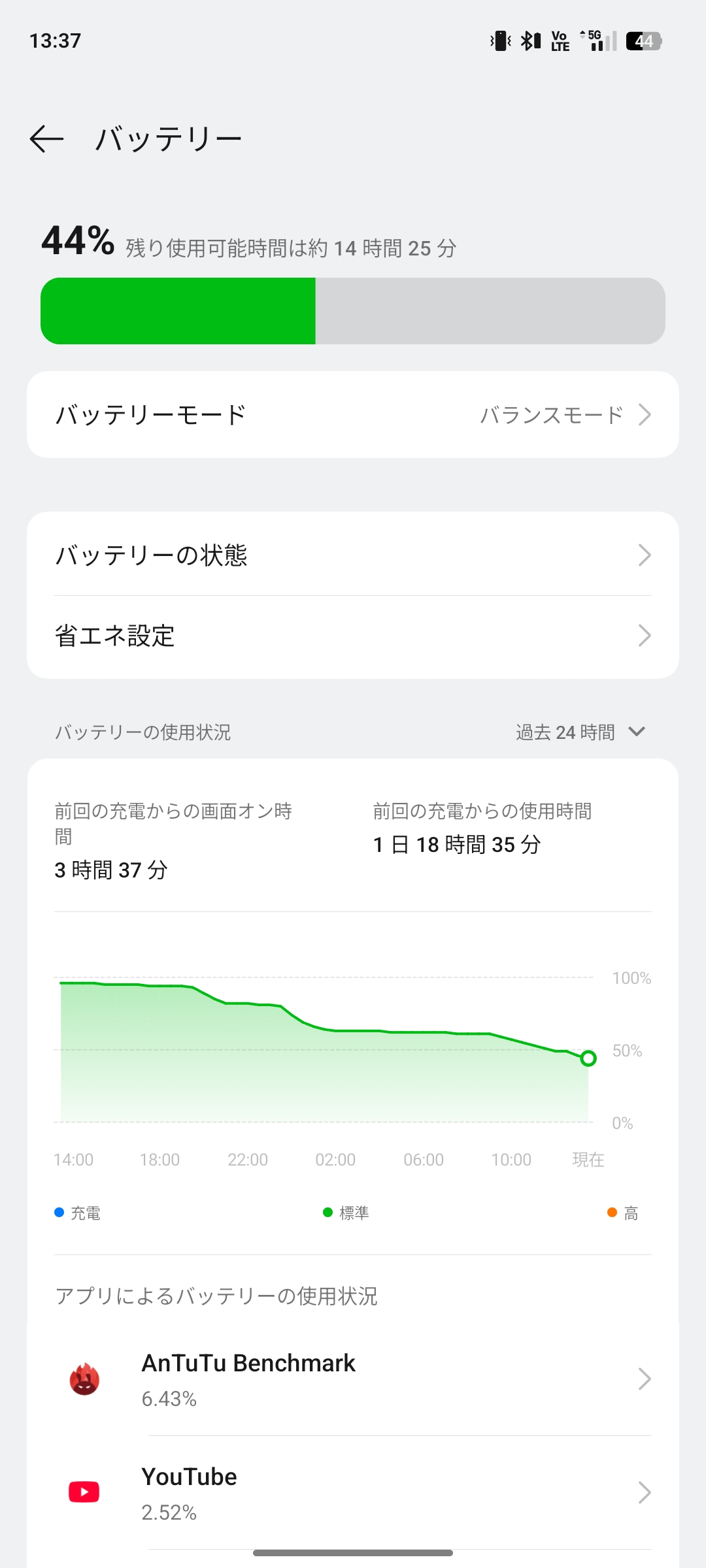Open 省エネ設定
The height and width of the screenshot is (1568, 706).
353,636
